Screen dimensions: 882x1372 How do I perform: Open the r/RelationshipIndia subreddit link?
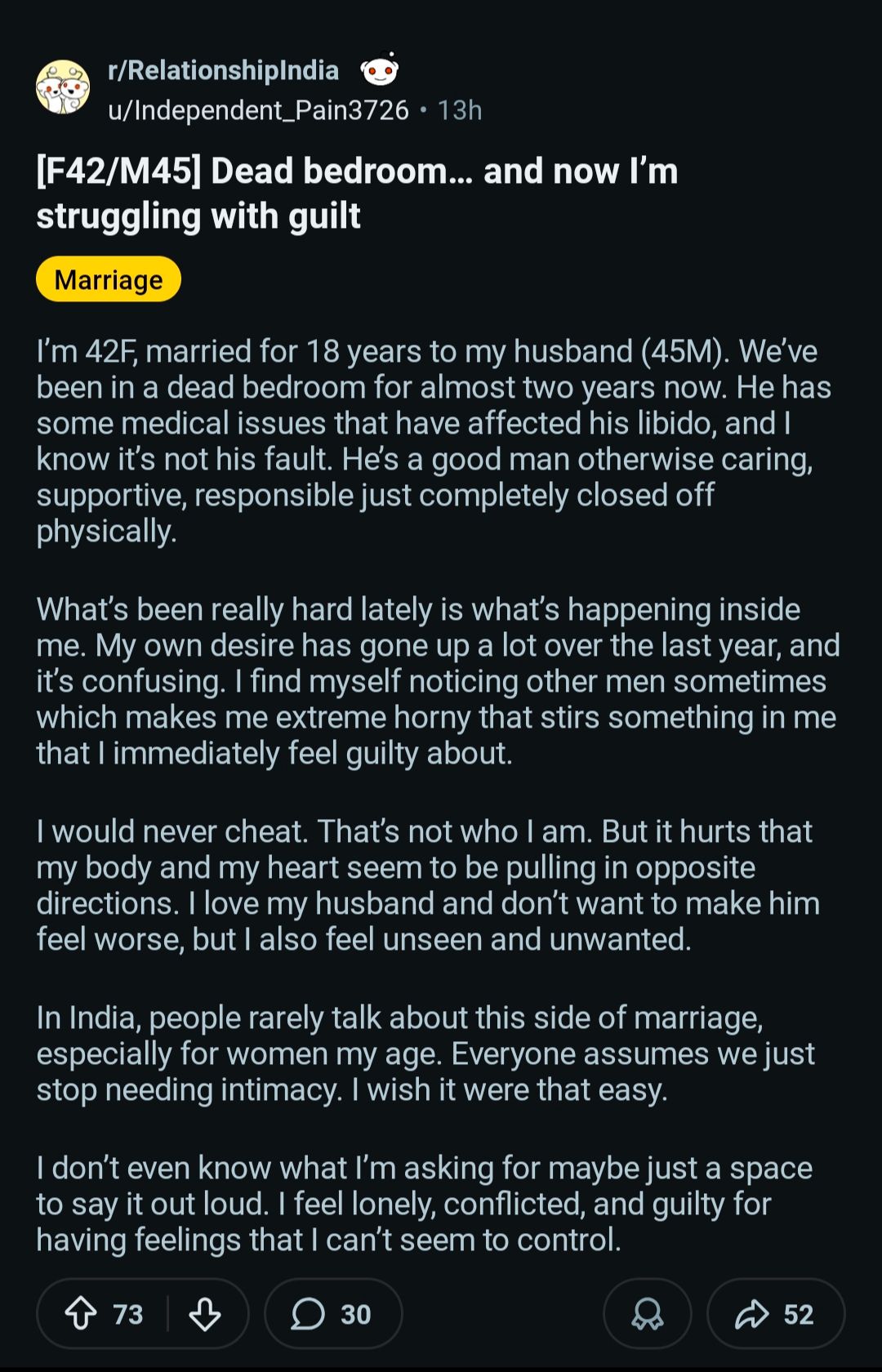[x=223, y=71]
